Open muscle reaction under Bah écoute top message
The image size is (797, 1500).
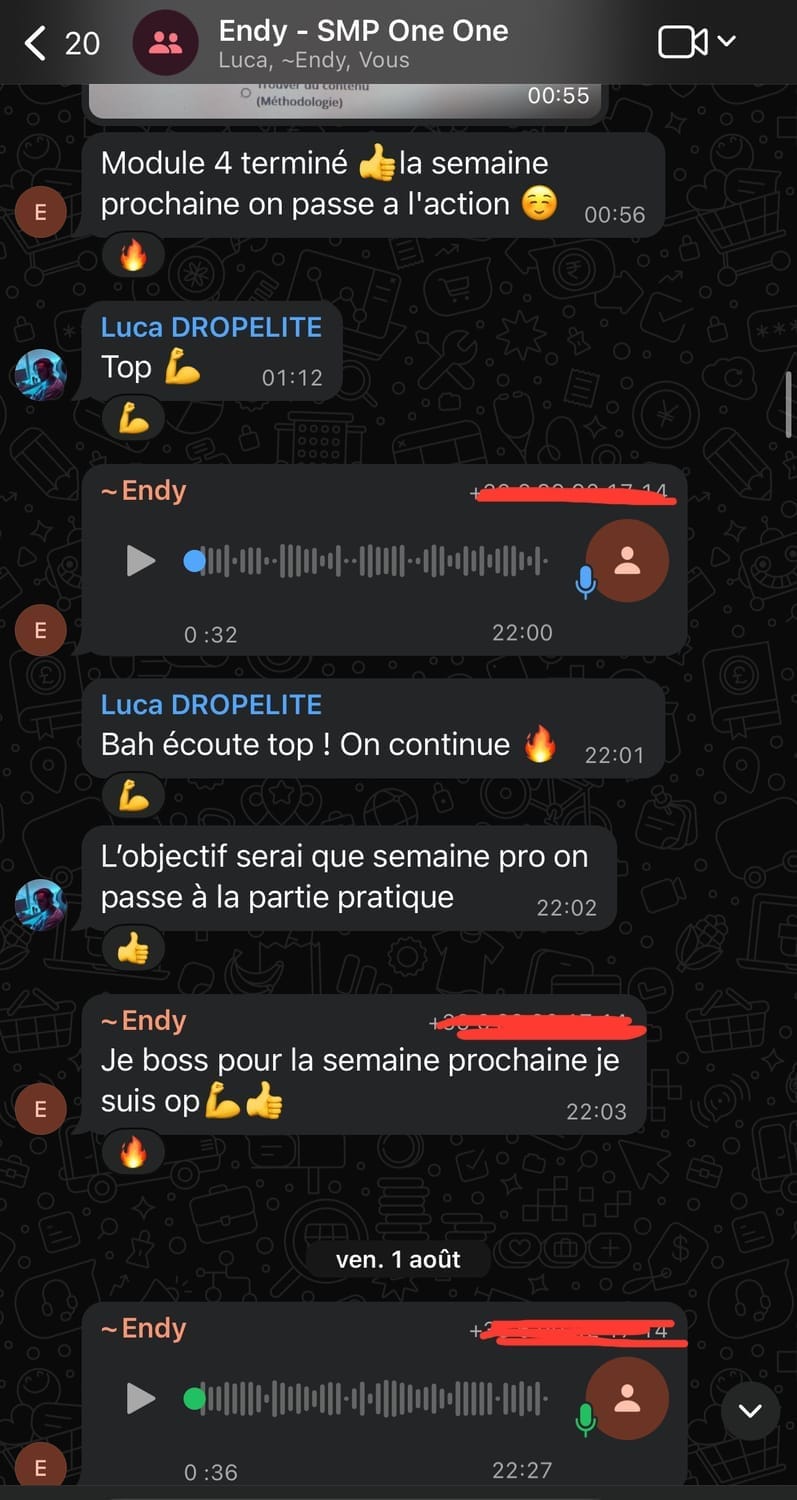point(133,796)
